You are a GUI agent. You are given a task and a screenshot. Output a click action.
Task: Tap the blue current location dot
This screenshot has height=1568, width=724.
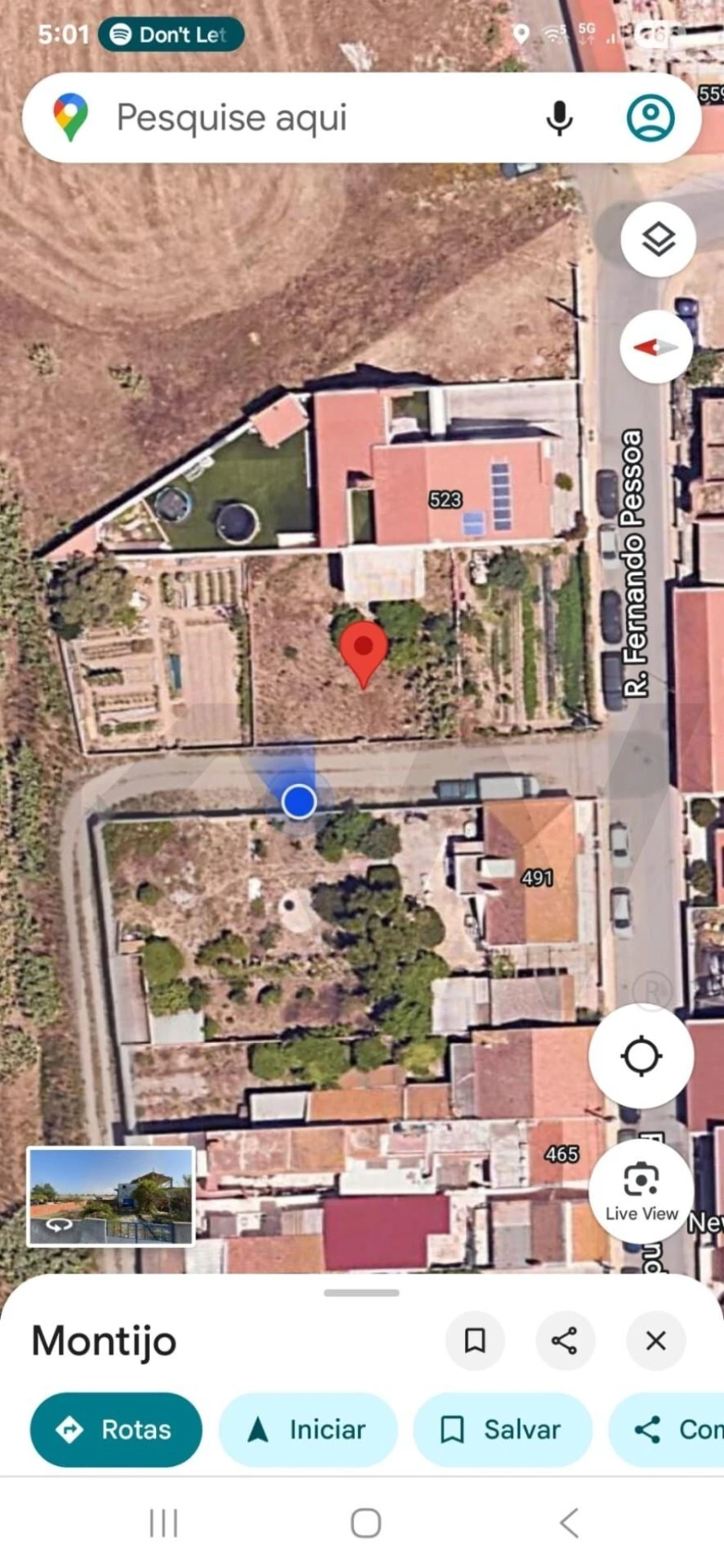298,802
